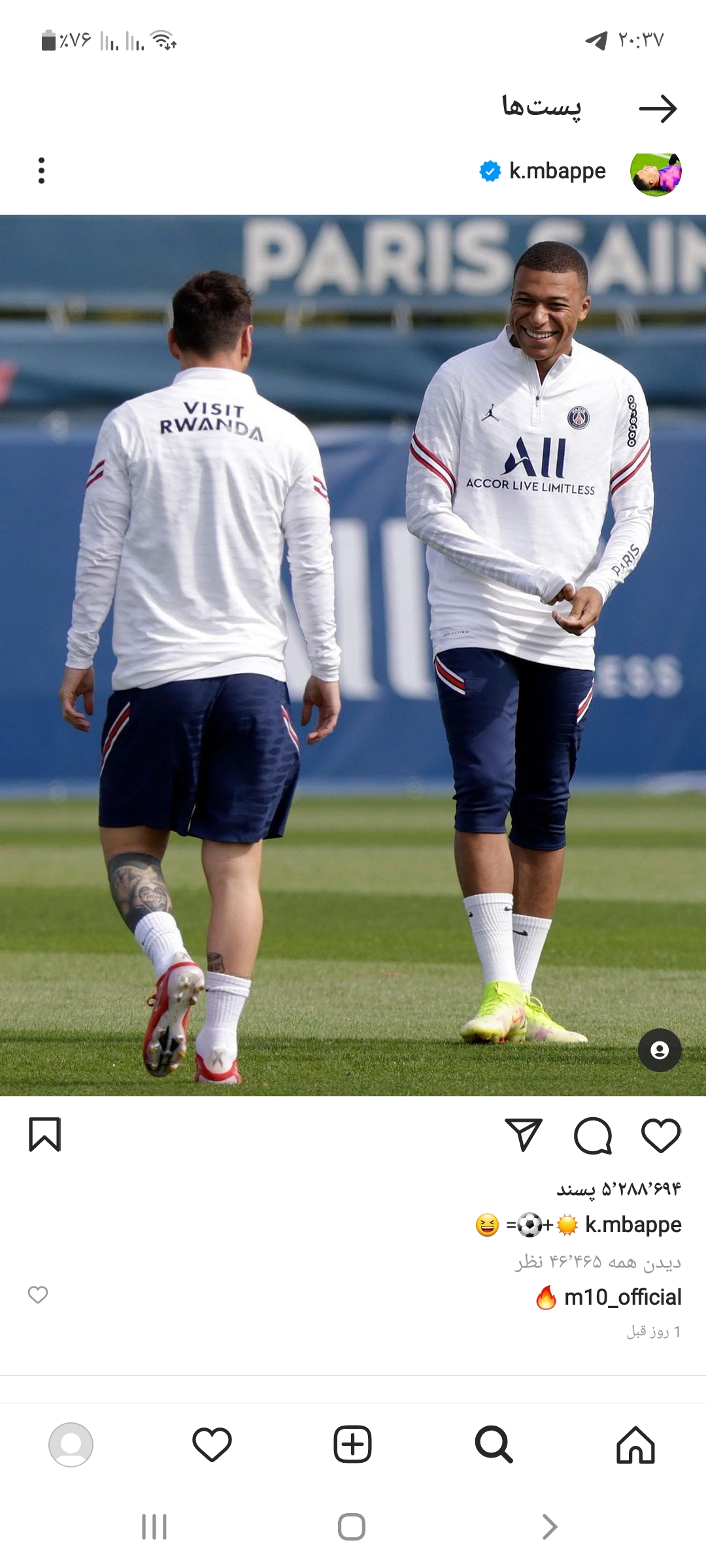Open the post's three-dot options menu

click(41, 171)
